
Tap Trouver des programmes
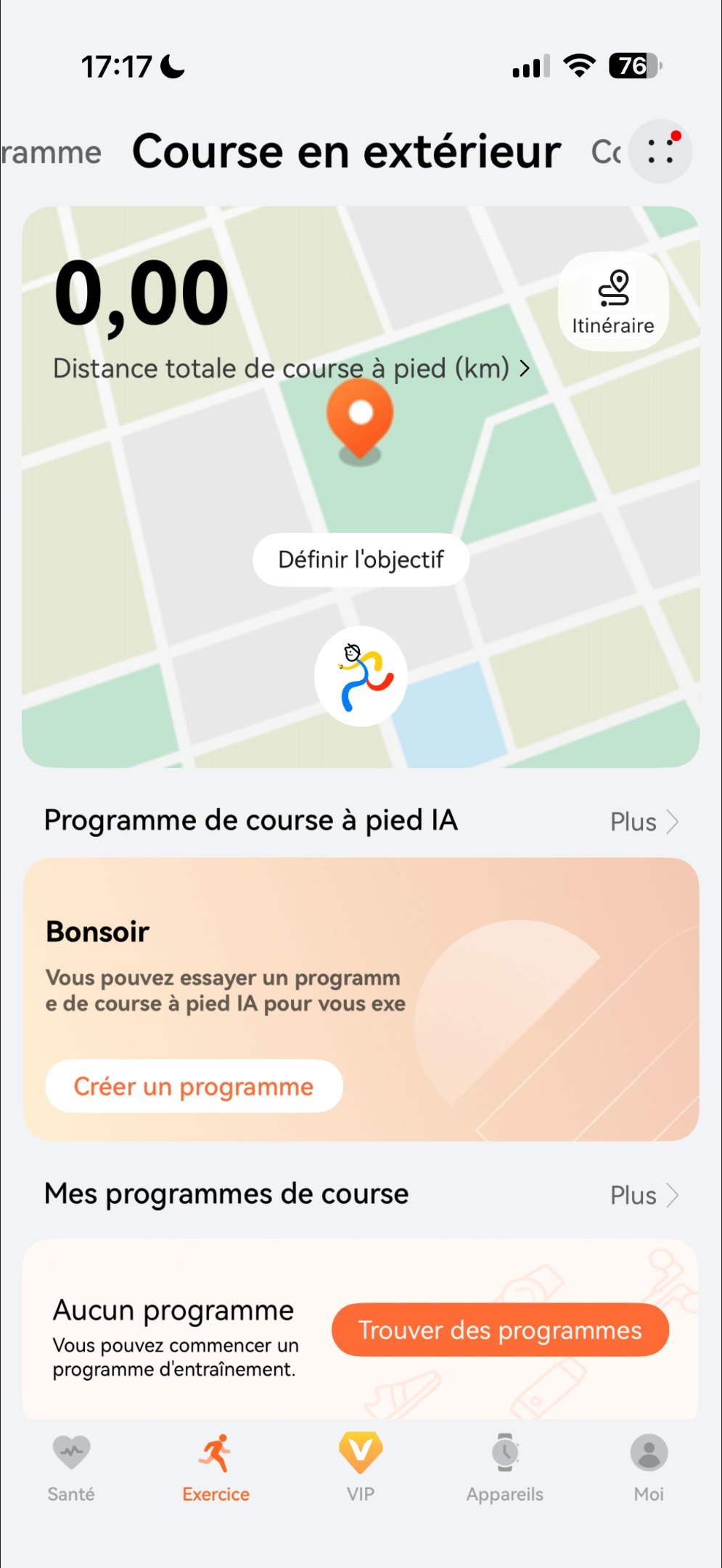pos(500,1330)
